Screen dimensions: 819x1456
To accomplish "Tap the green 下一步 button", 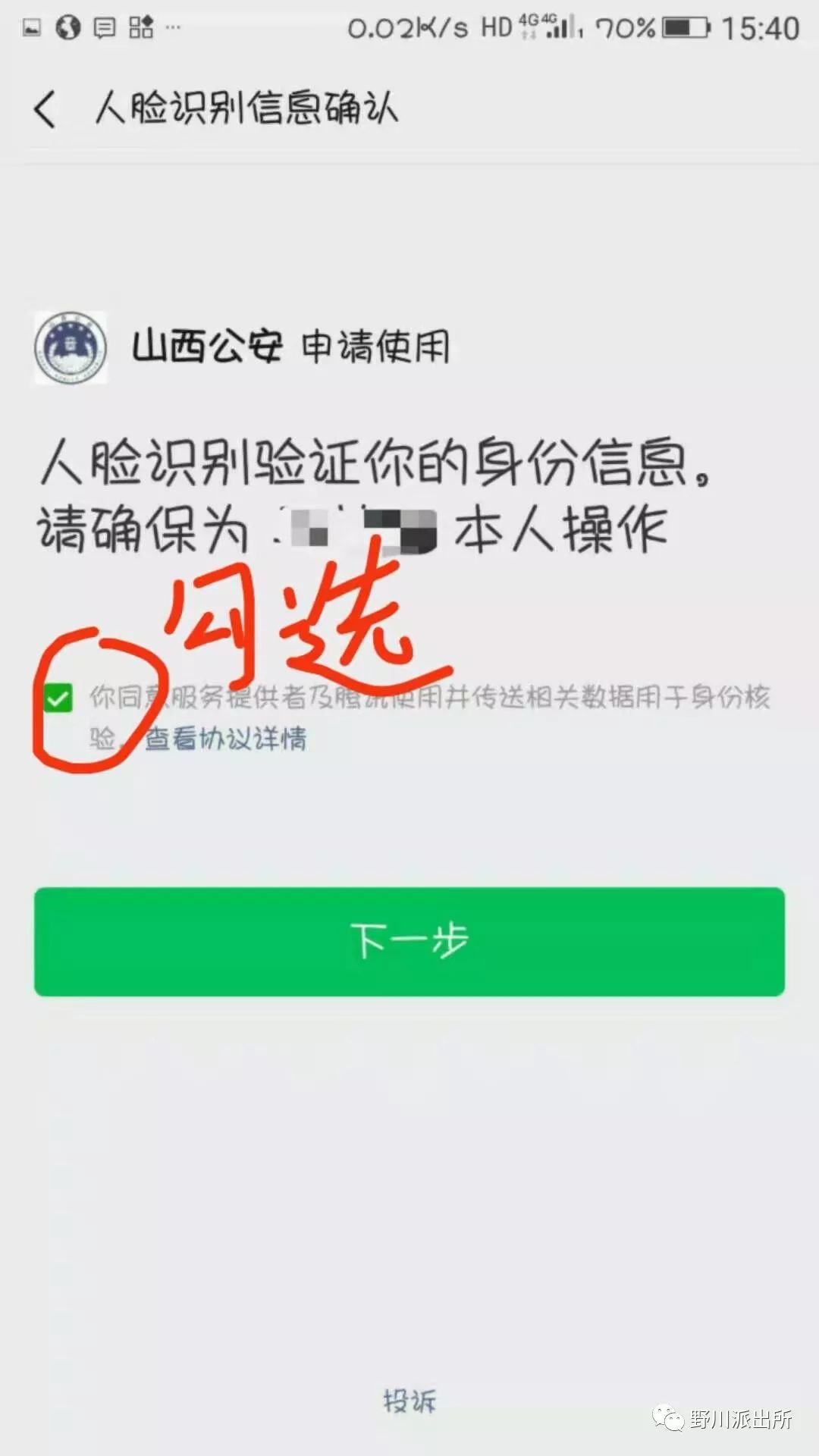I will click(x=409, y=942).
